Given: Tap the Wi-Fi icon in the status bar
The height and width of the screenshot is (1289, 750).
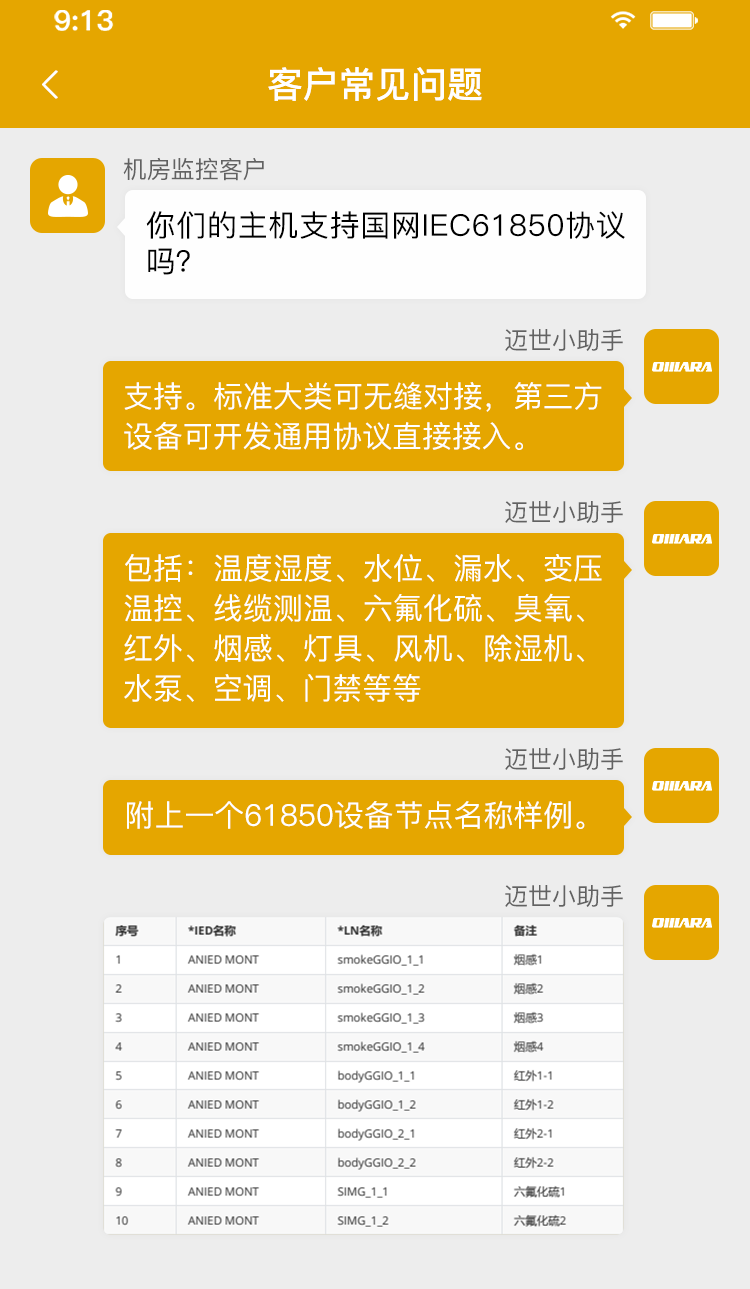Looking at the screenshot, I should pos(622,19).
